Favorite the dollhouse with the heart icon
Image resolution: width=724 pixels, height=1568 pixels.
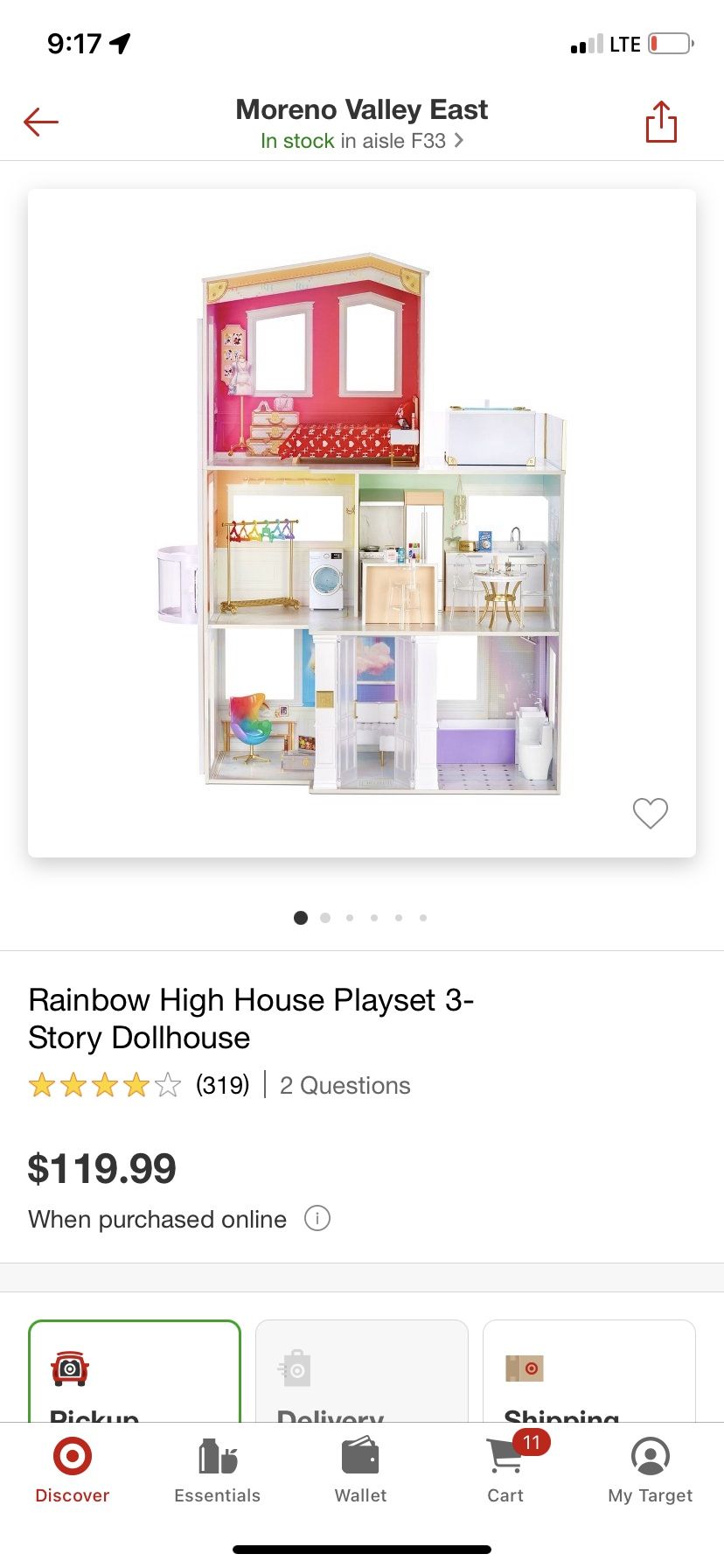[x=650, y=813]
